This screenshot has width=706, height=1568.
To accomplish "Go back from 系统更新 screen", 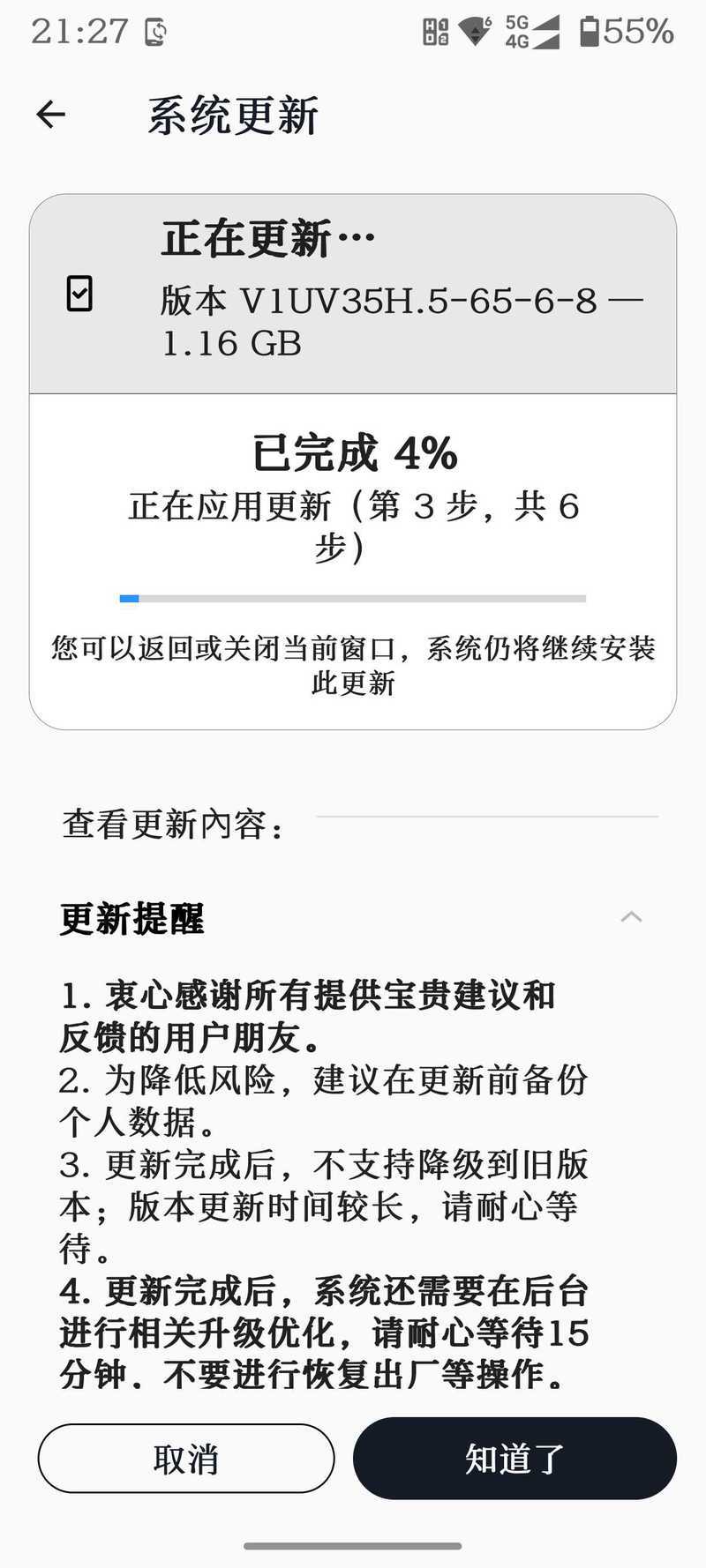I will pos(51,115).
